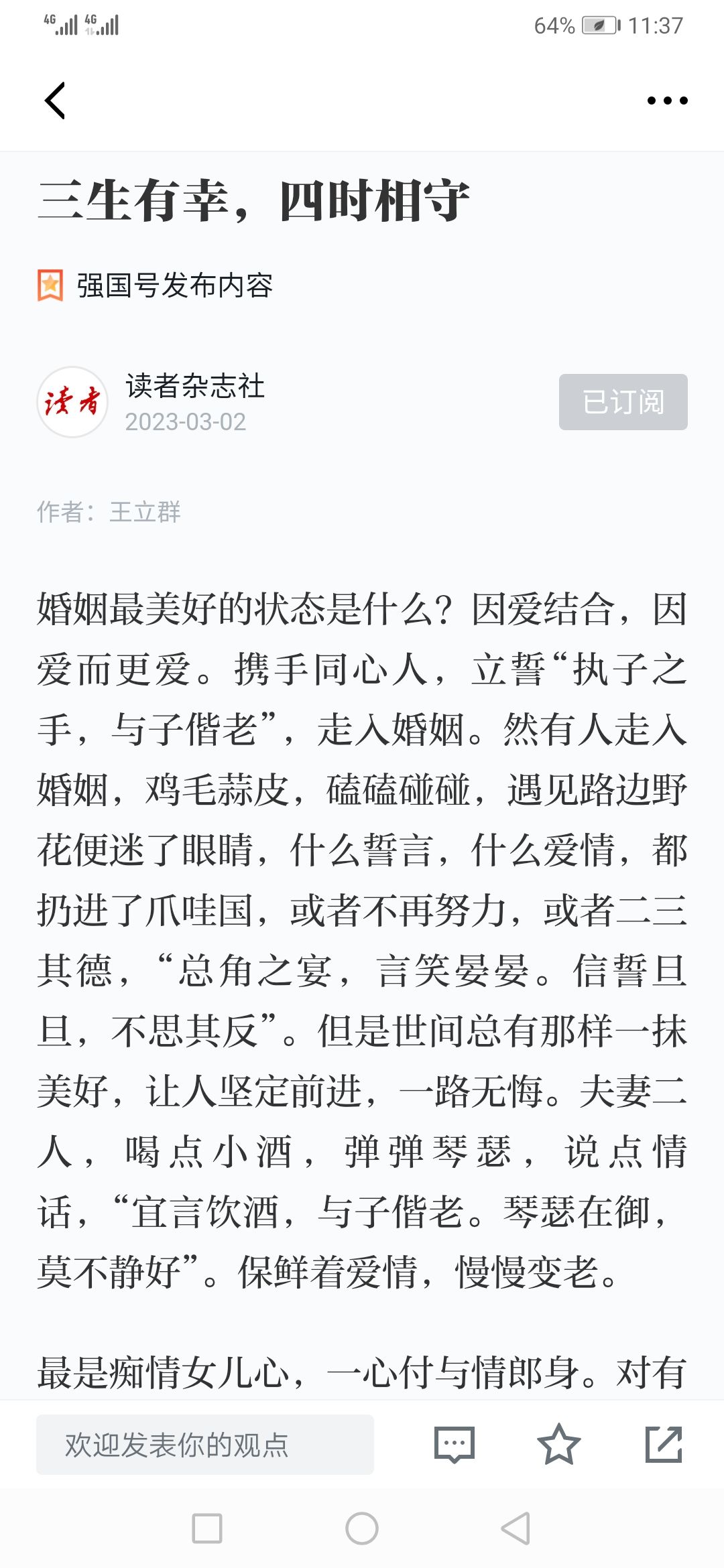Tap the 已订阅 subscription button
The image size is (724, 1568).
pos(623,402)
